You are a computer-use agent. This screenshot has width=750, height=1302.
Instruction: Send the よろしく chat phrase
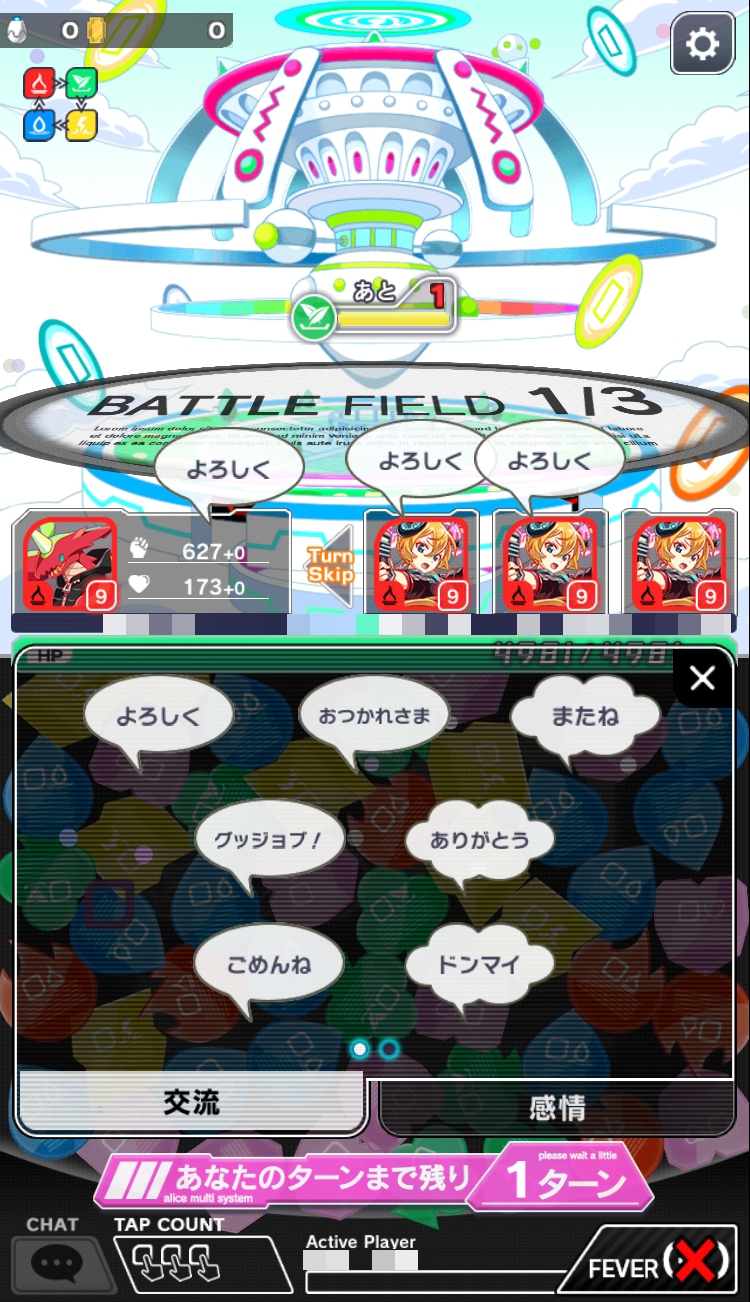[x=158, y=716]
